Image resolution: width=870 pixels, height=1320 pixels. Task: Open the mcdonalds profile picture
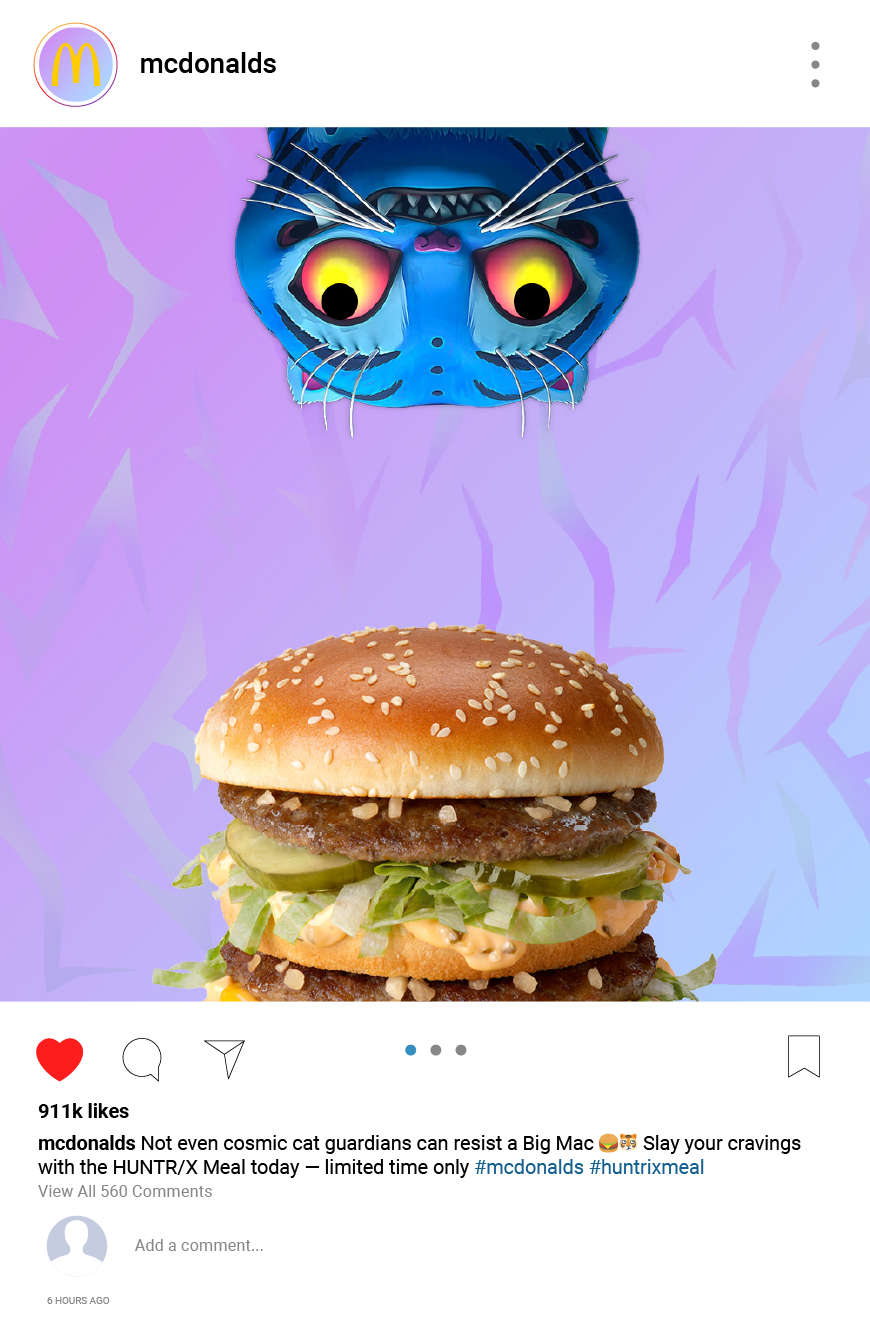76,65
